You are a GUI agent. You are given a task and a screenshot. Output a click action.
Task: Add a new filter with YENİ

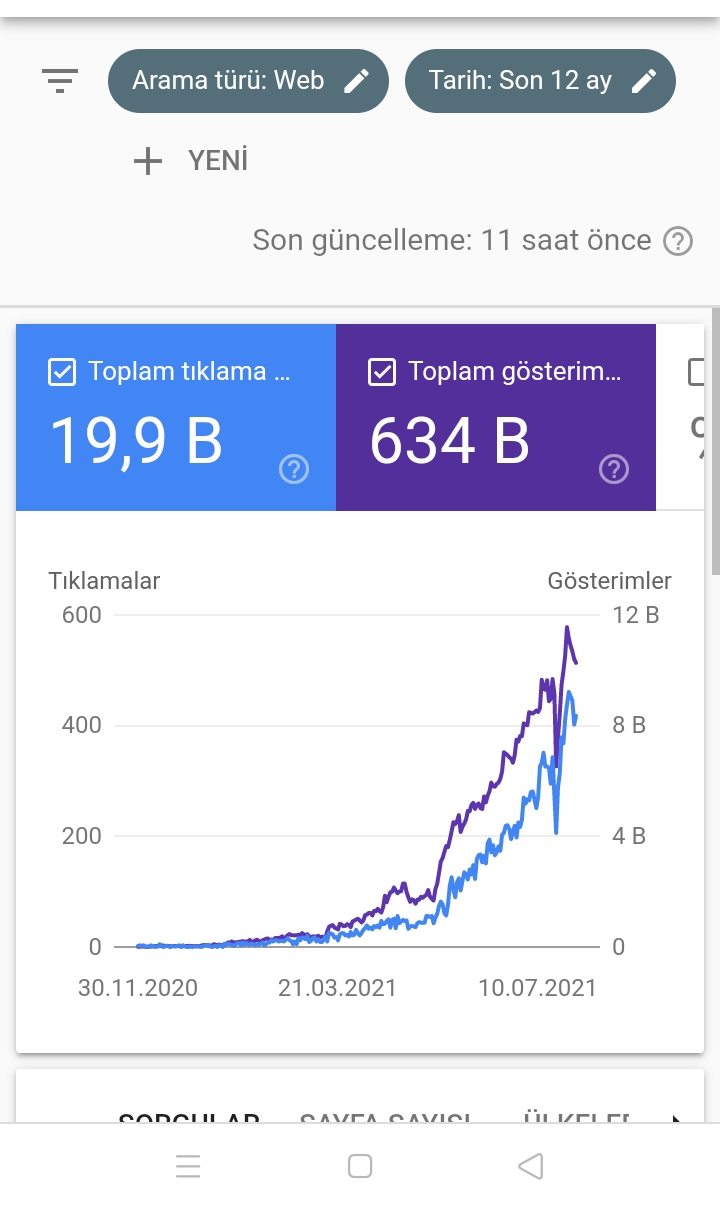[190, 160]
